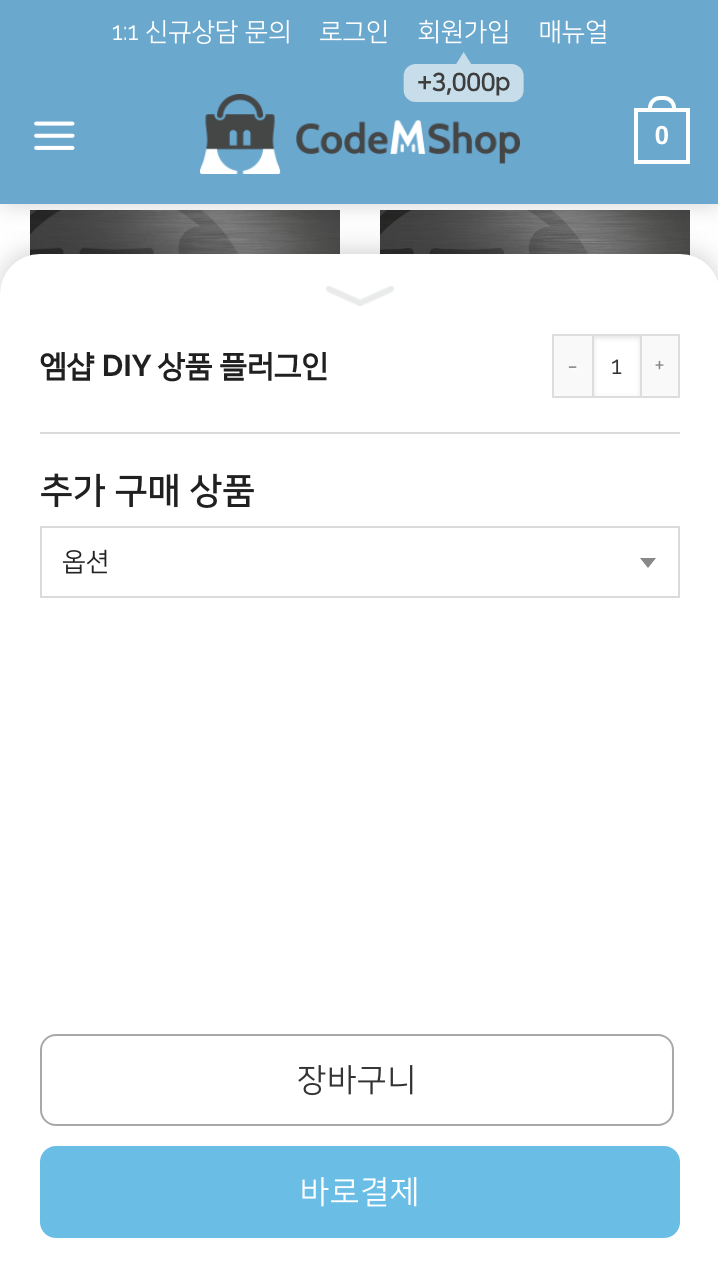This screenshot has width=718, height=1278.
Task: Tap the quantity number field
Action: tap(616, 366)
